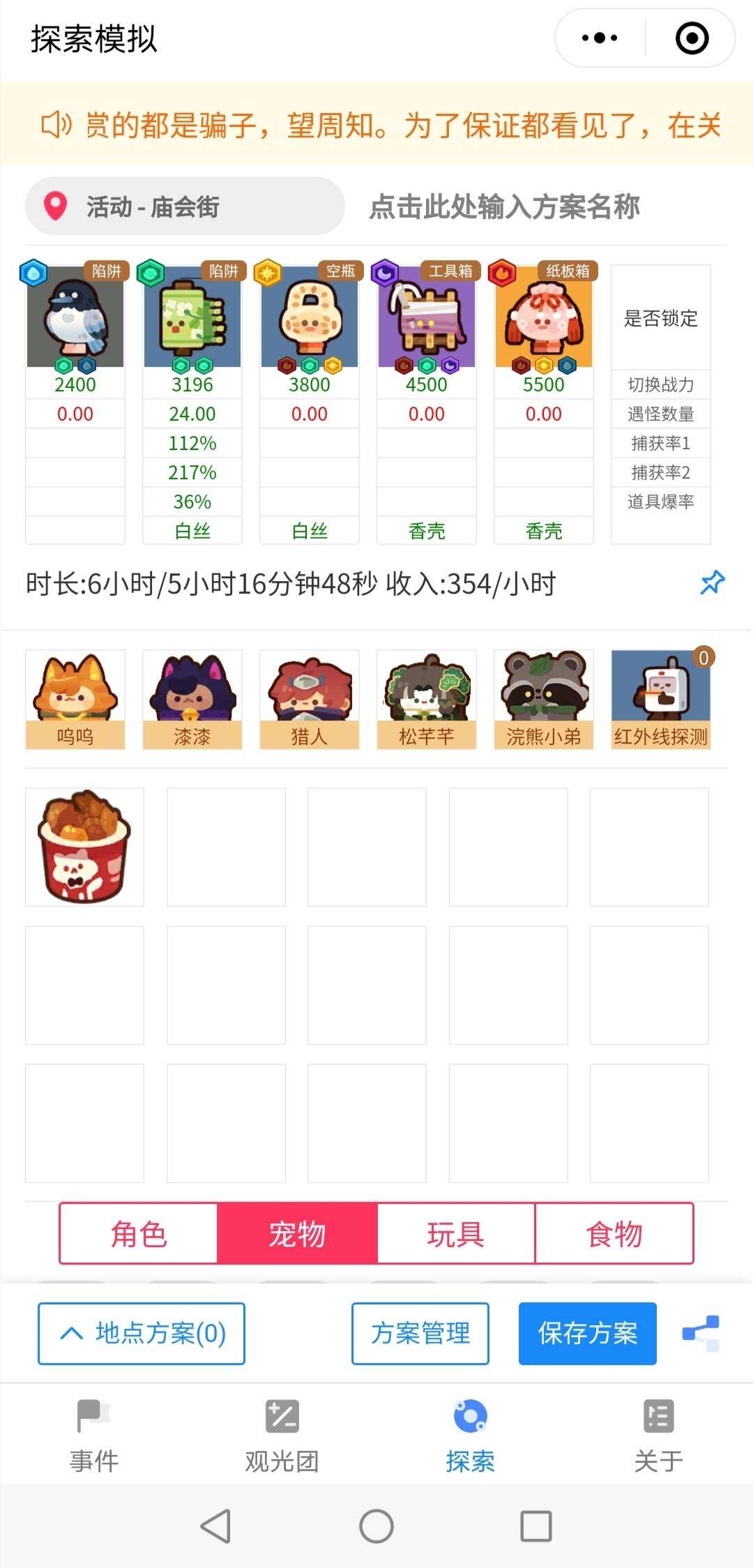Open 方案管理
This screenshot has height=1568, width=753.
click(420, 1333)
